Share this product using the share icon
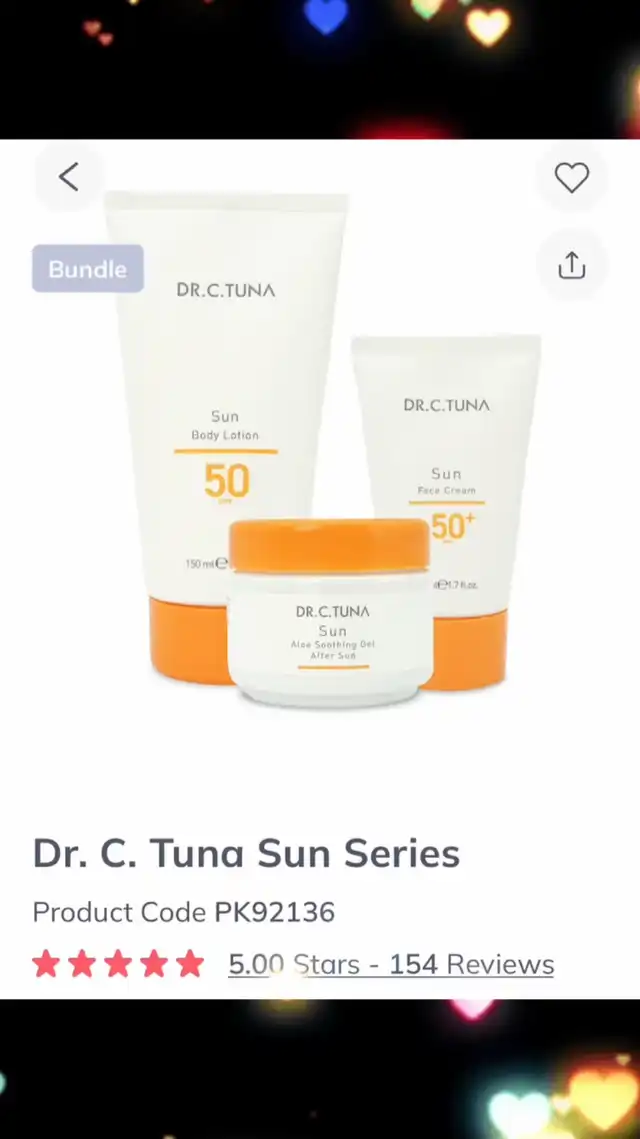Viewport: 640px width, 1139px height. coord(572,265)
